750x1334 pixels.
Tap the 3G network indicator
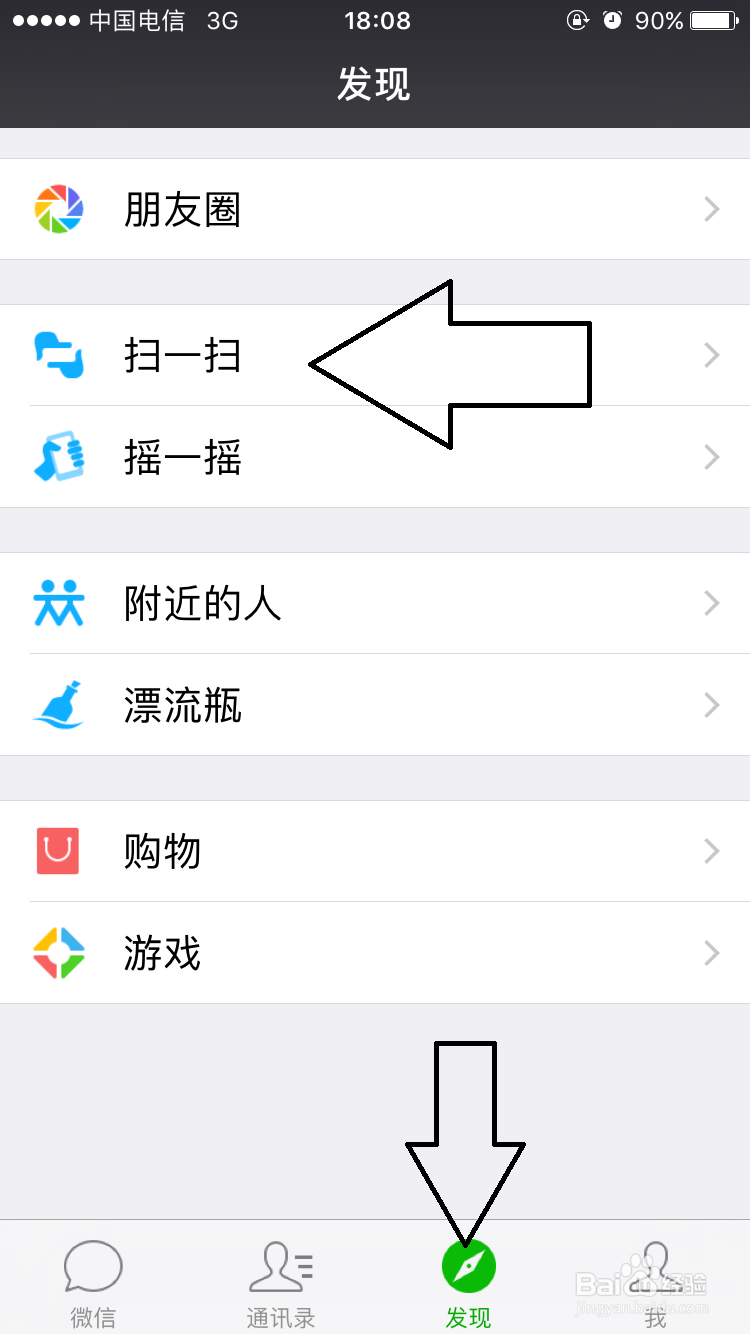(x=222, y=20)
